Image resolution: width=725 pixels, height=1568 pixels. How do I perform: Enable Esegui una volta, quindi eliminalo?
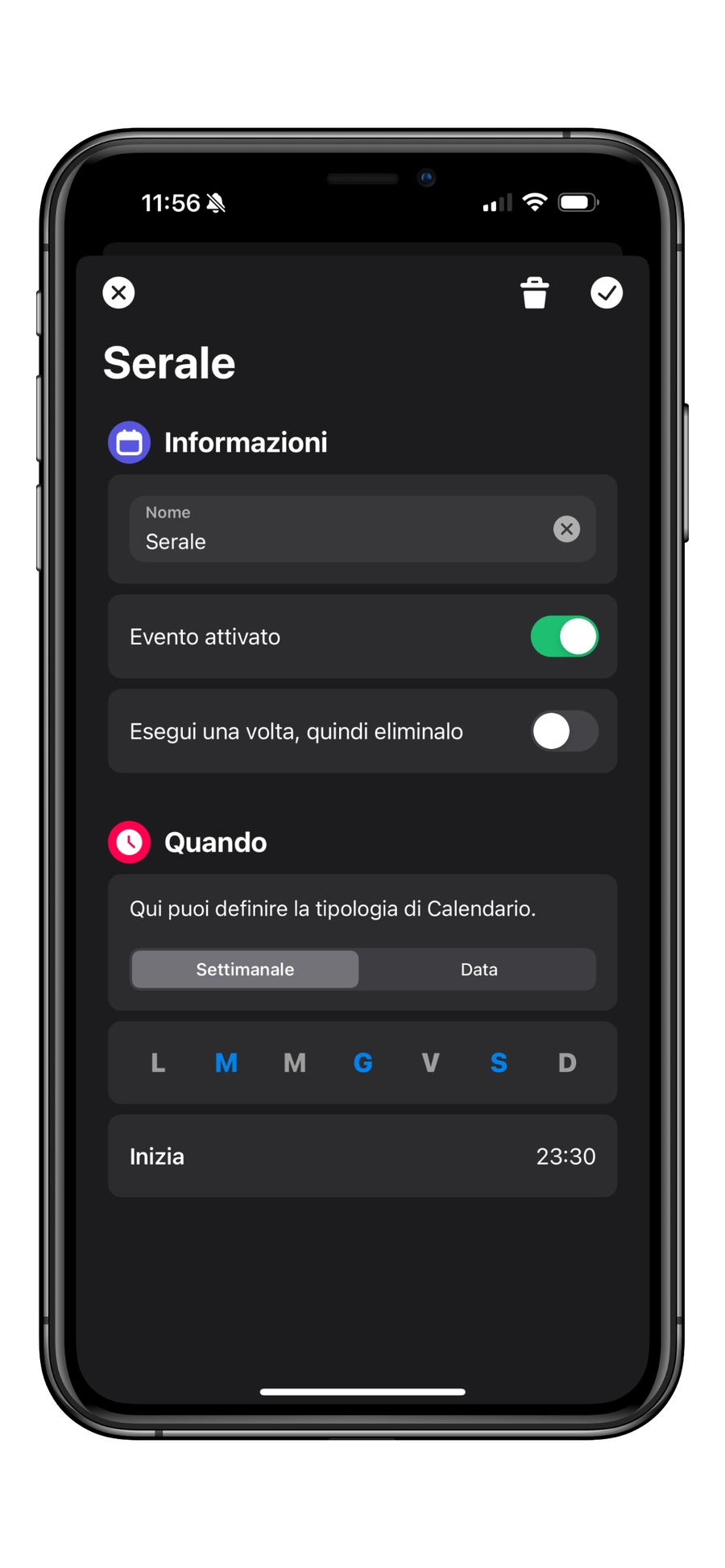click(564, 731)
